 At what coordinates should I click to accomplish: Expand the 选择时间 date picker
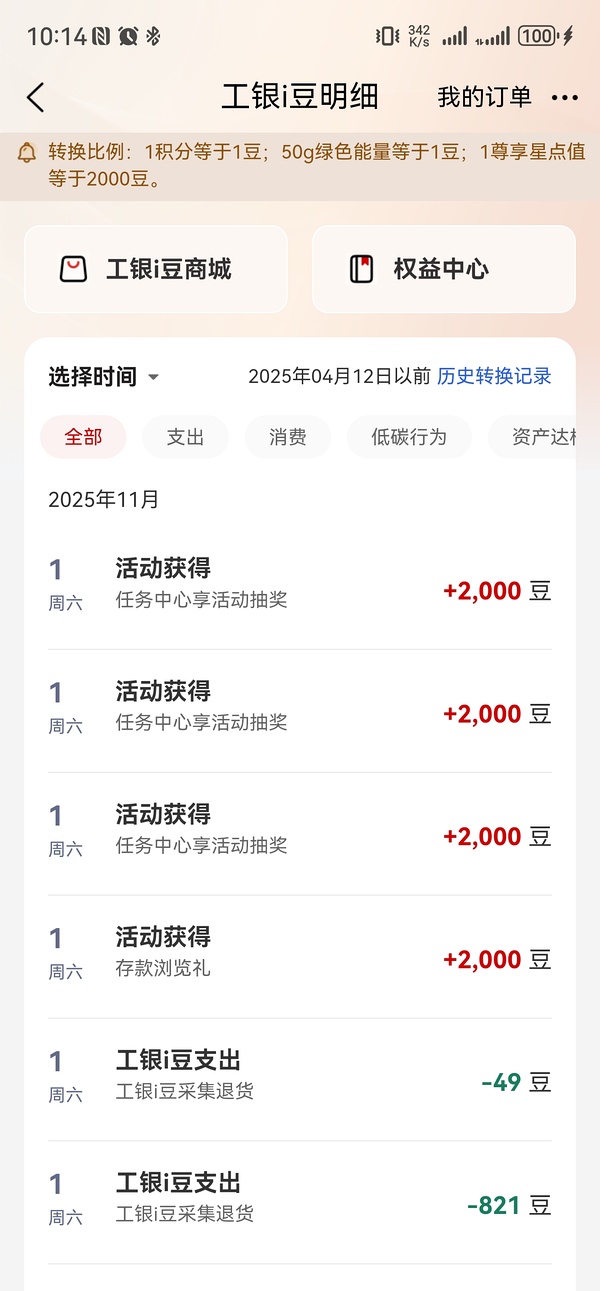104,377
